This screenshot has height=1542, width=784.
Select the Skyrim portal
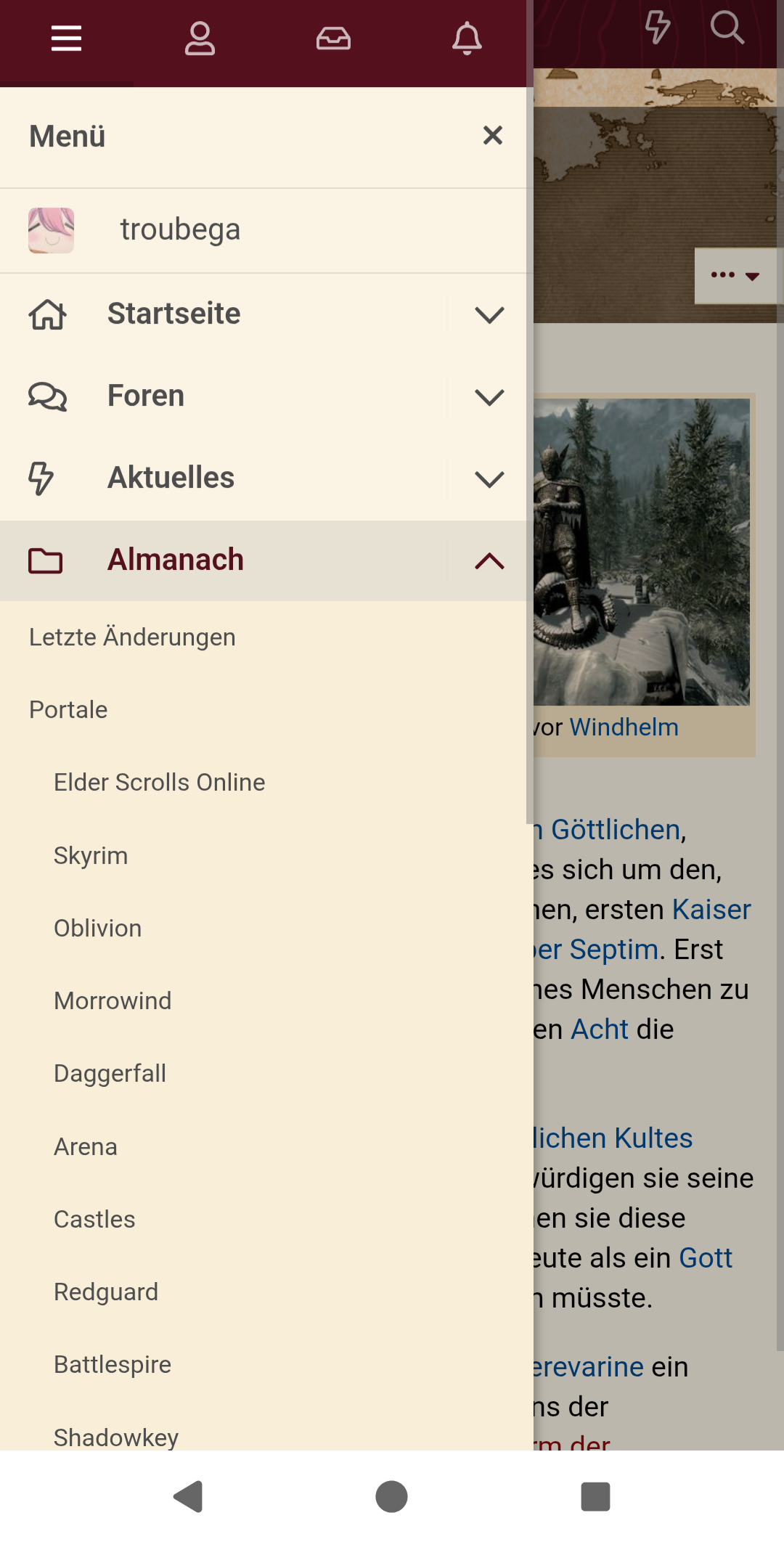91,856
